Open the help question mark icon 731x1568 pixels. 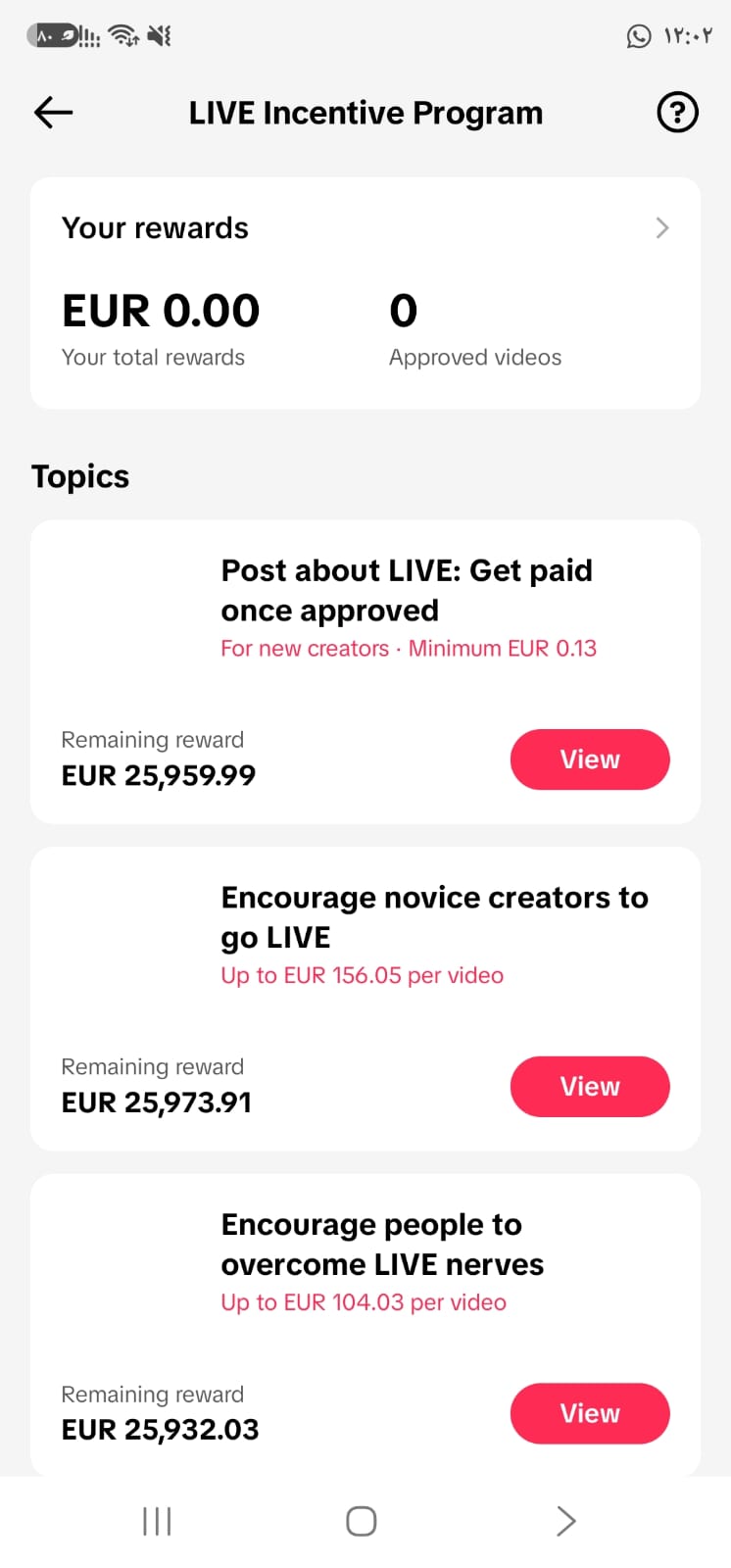677,113
